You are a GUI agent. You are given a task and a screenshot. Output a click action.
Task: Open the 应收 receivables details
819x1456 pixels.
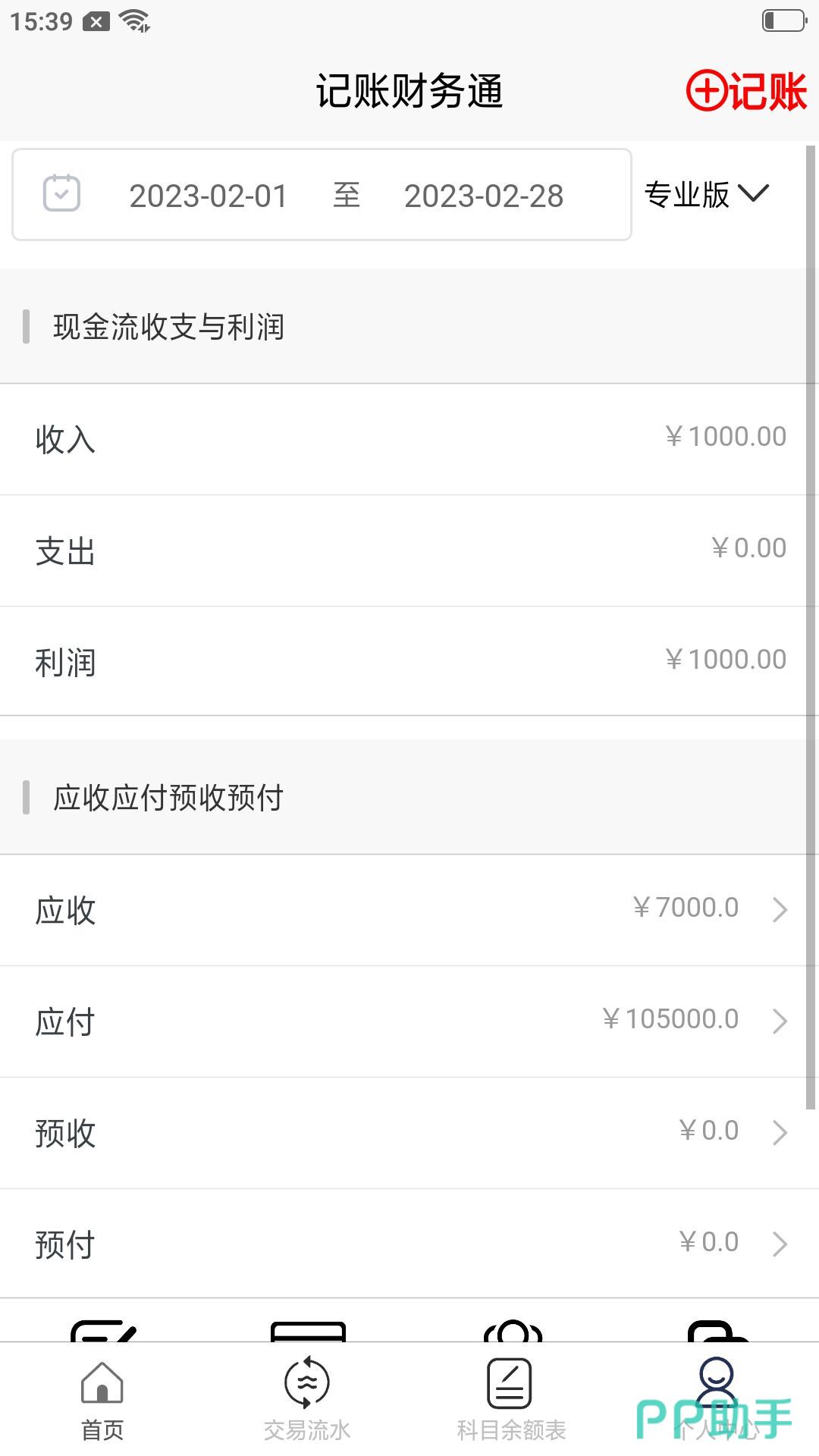pyautogui.click(x=409, y=909)
